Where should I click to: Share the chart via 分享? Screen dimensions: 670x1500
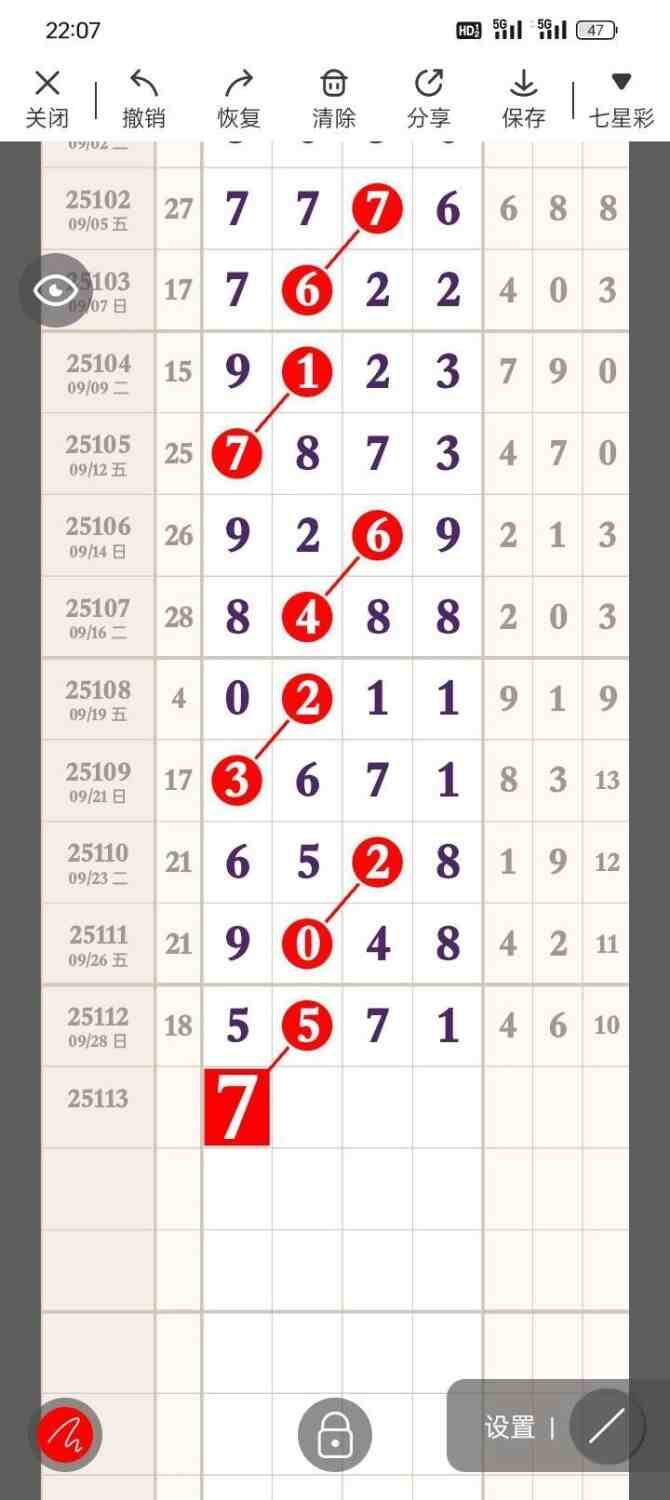click(429, 99)
